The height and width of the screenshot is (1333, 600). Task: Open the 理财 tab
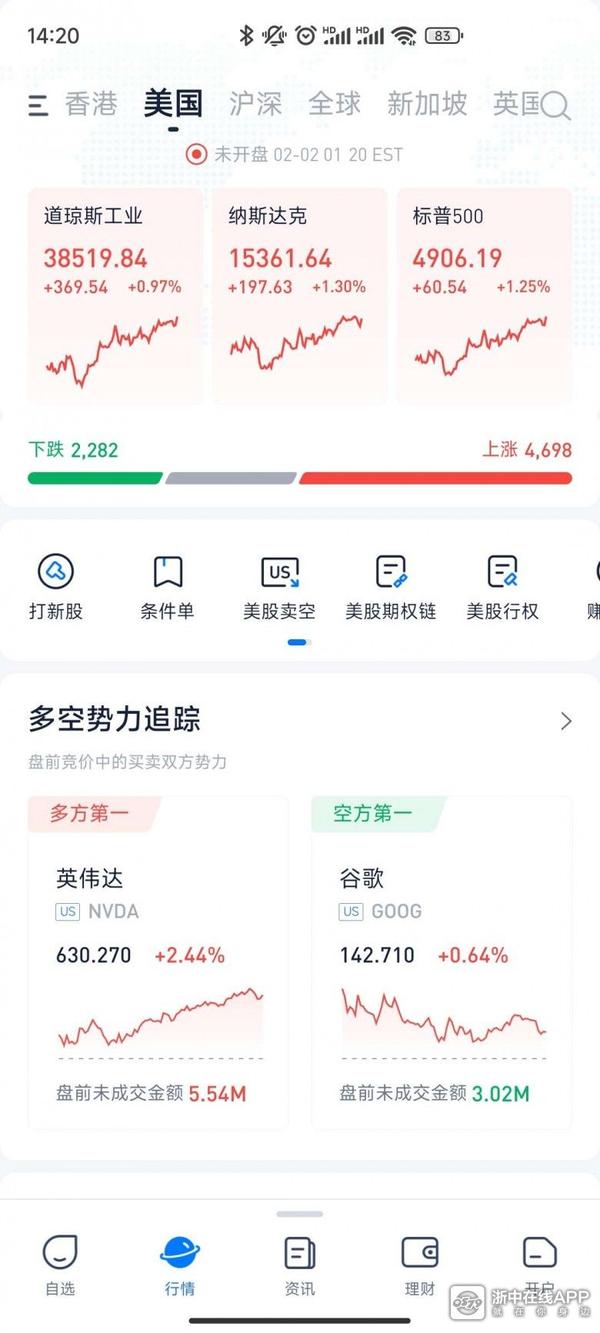(x=420, y=1264)
